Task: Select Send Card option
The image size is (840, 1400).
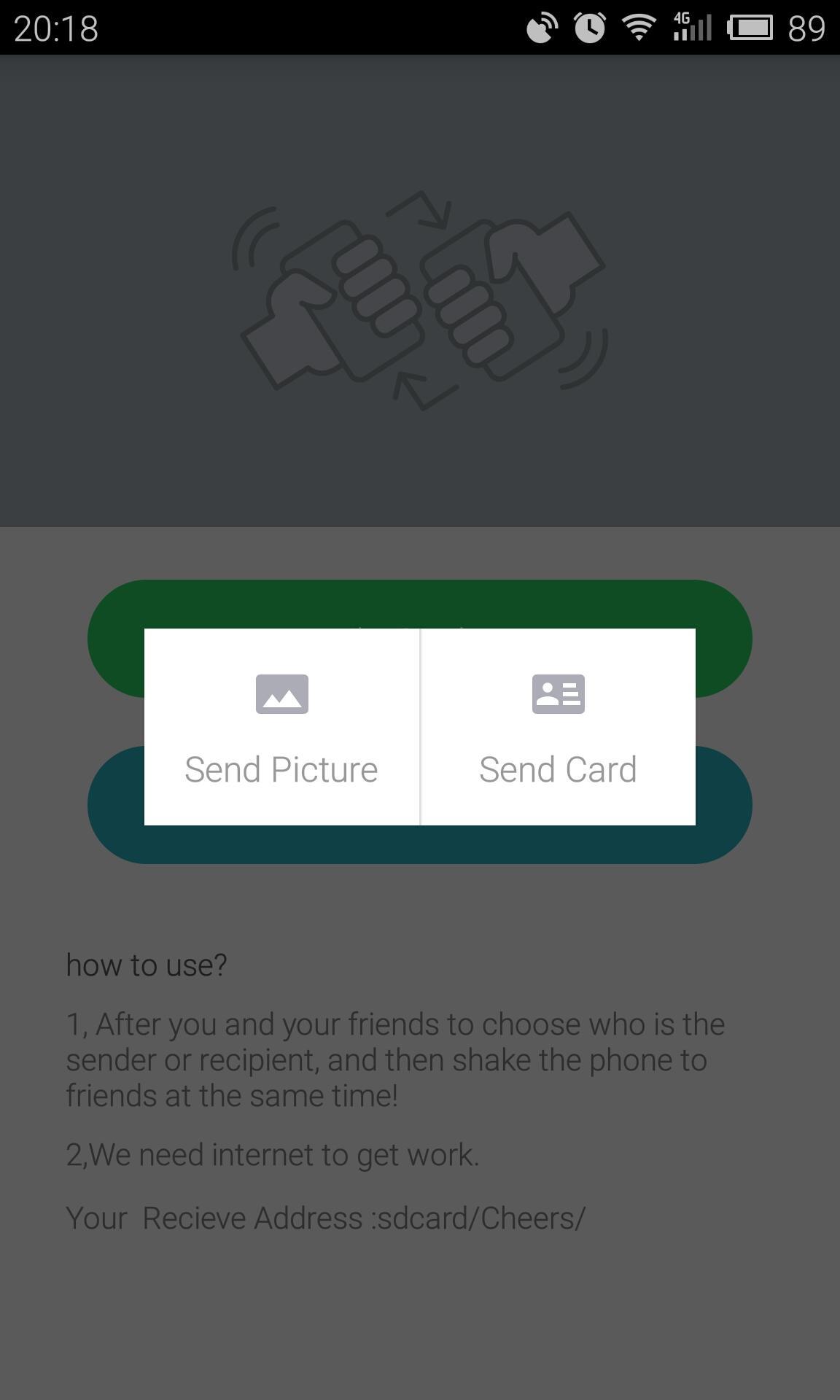Action: coord(558,728)
